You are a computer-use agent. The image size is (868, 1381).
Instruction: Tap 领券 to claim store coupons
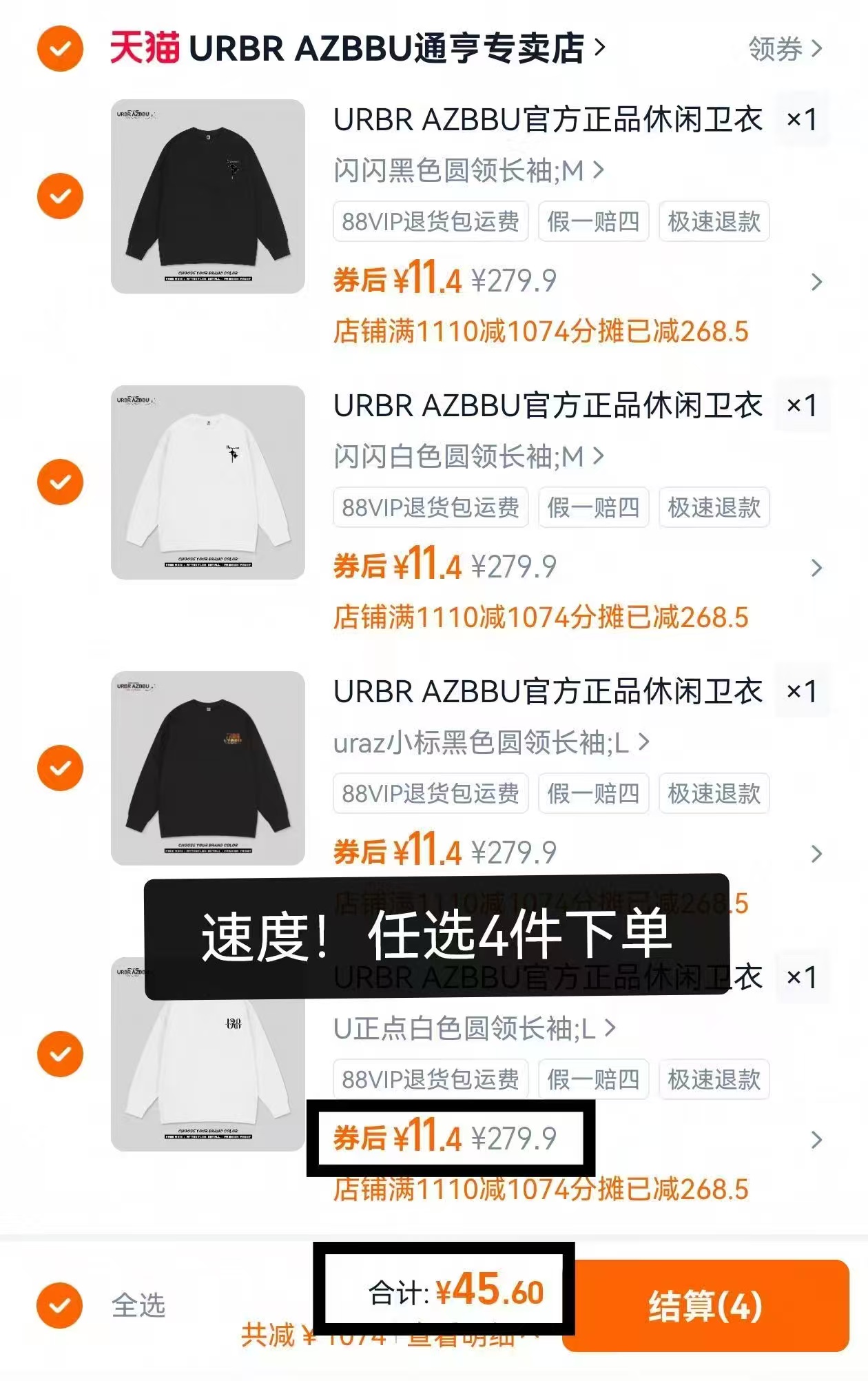coord(784,49)
